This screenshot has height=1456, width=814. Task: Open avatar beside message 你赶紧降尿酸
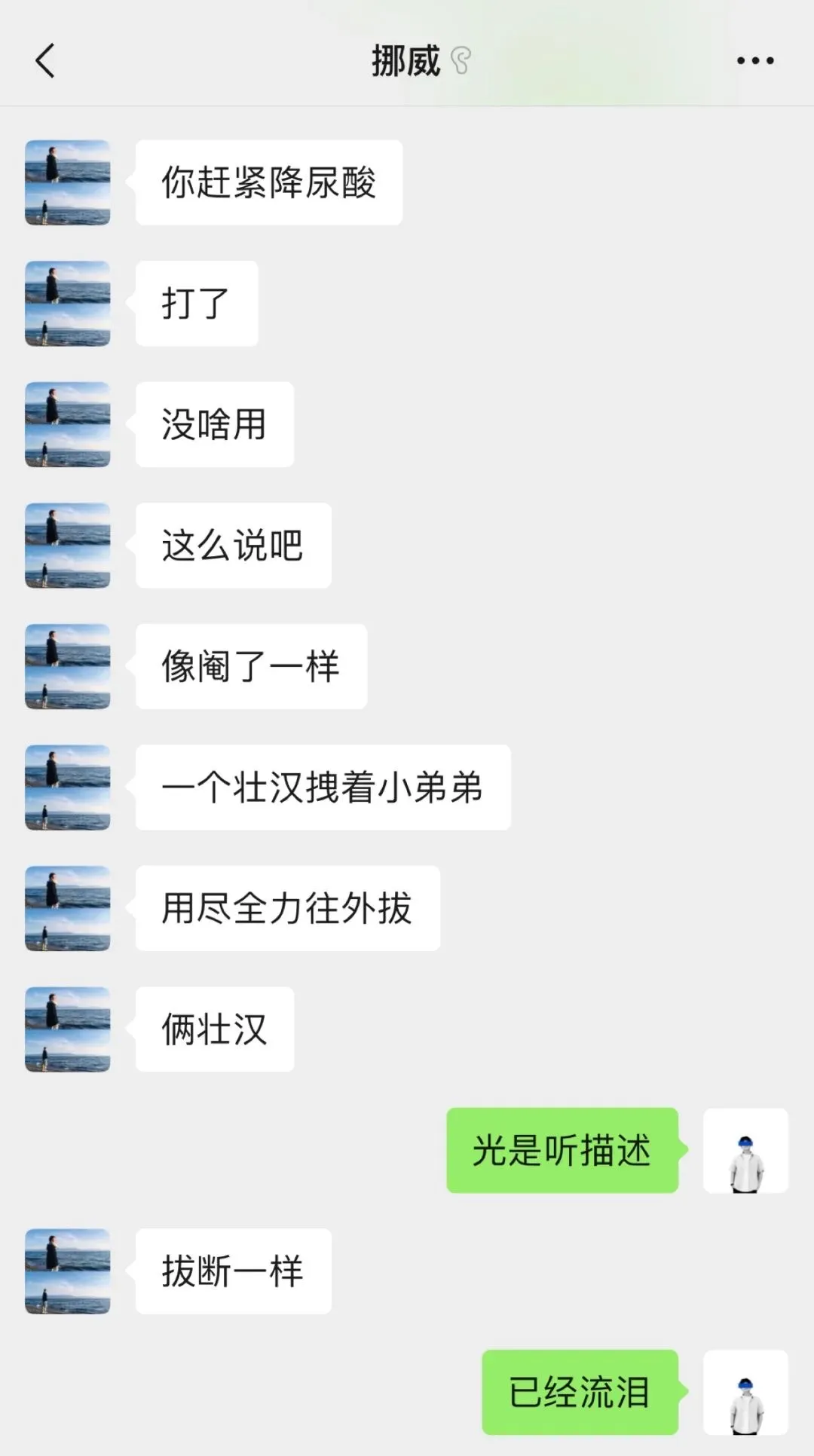pyautogui.click(x=68, y=182)
